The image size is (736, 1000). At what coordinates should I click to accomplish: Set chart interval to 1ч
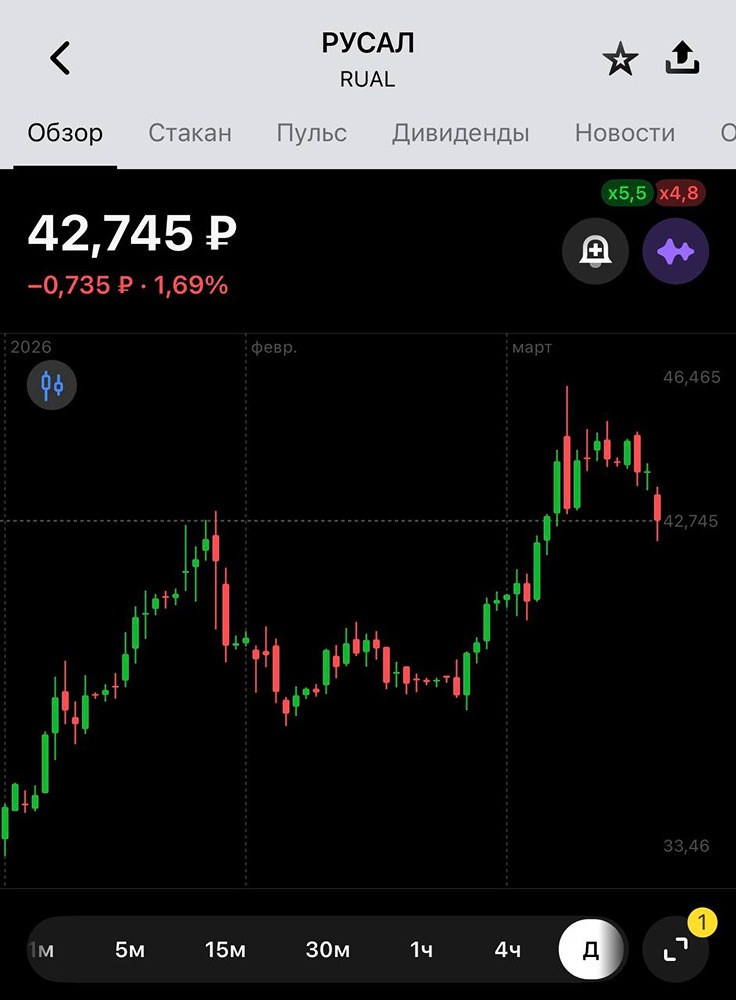pyautogui.click(x=421, y=950)
